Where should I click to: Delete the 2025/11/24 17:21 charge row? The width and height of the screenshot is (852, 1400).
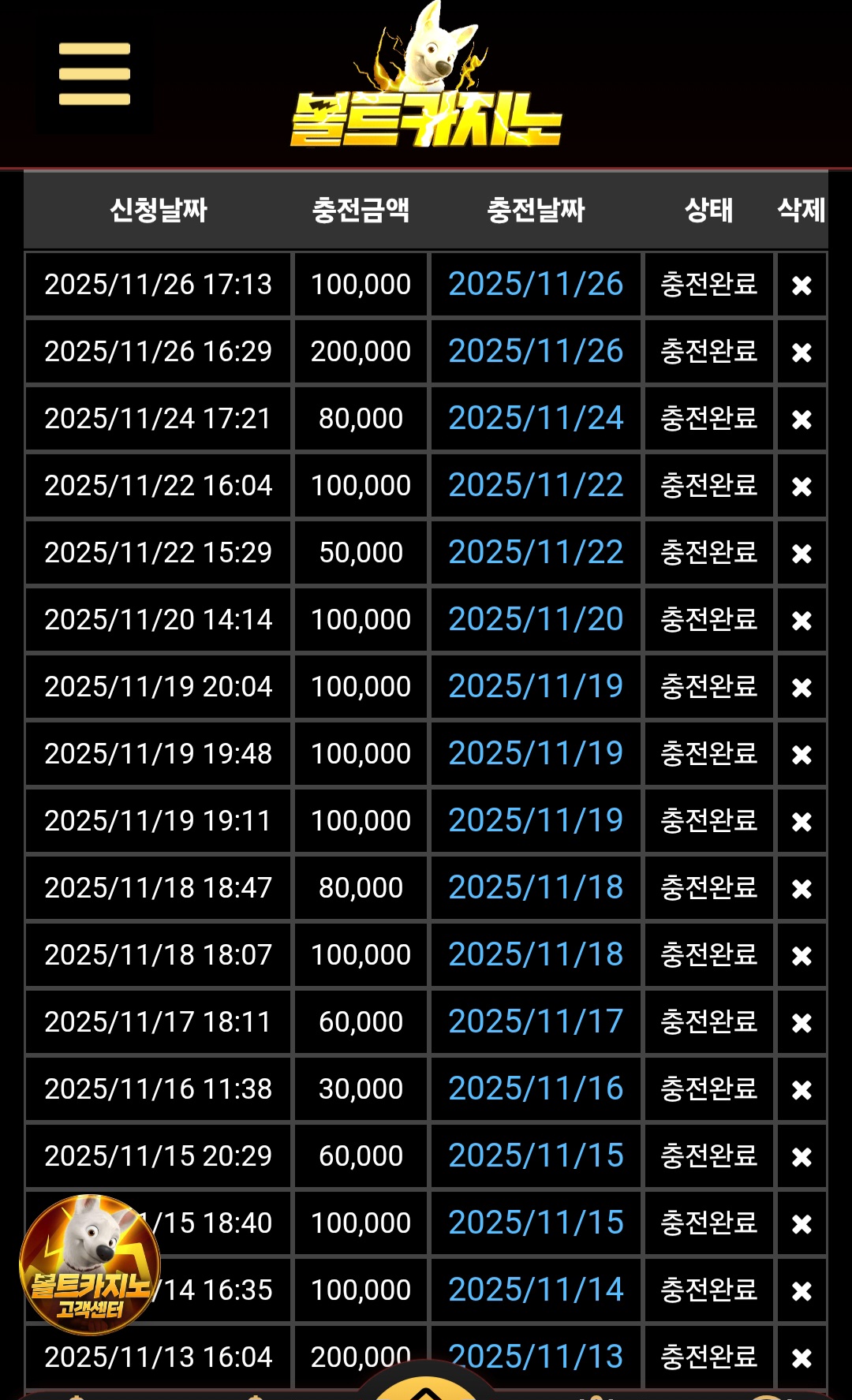tap(802, 419)
